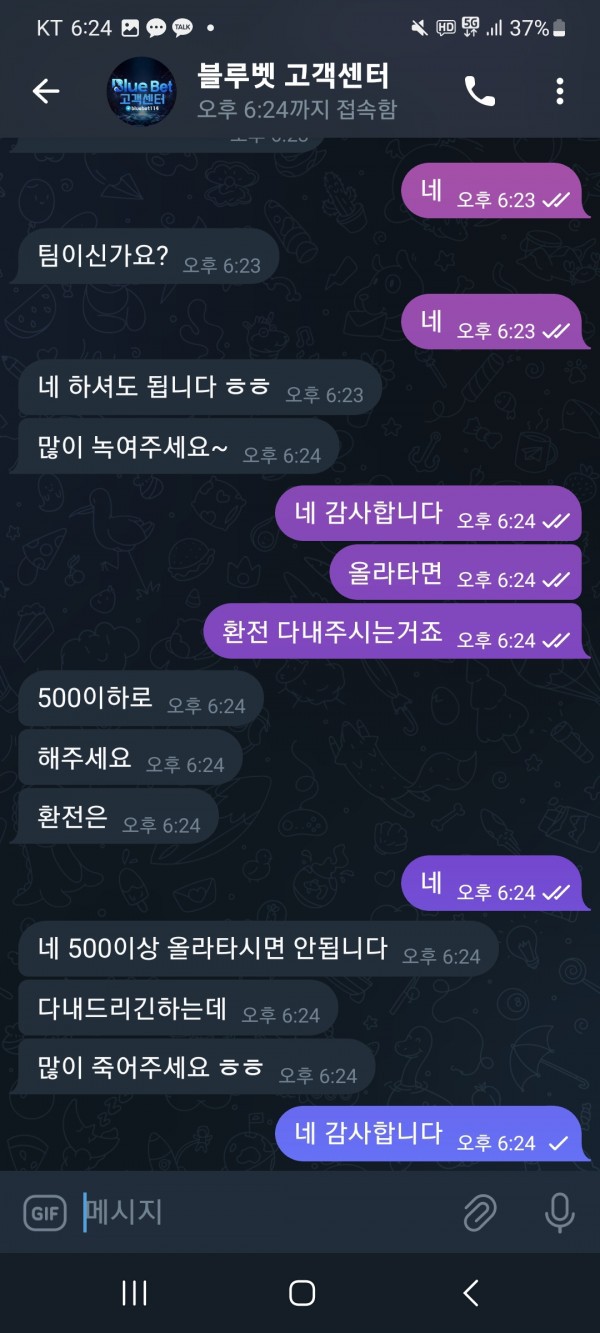Go back to the chat list
600x1333 pixels.
coord(46,91)
